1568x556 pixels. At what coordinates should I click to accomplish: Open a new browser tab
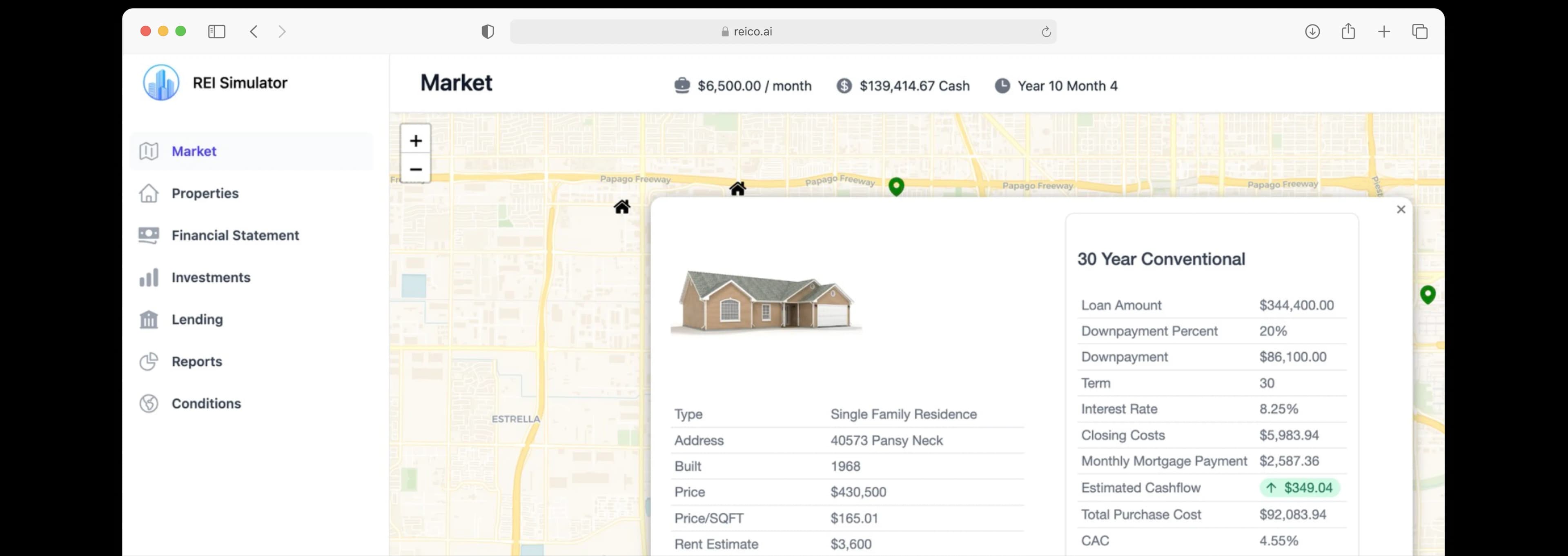coord(1383,31)
